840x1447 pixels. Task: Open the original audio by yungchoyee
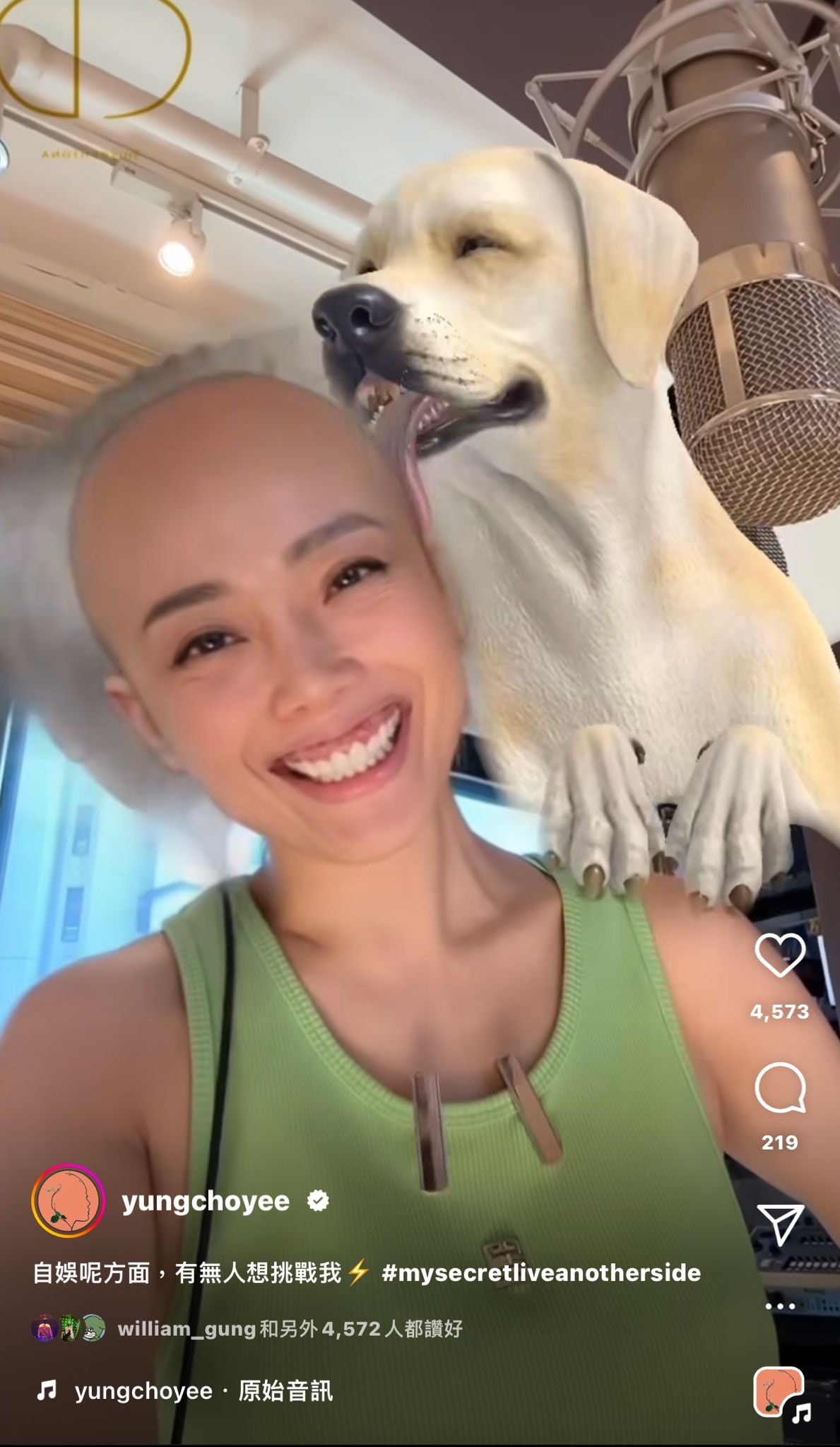click(203, 1391)
